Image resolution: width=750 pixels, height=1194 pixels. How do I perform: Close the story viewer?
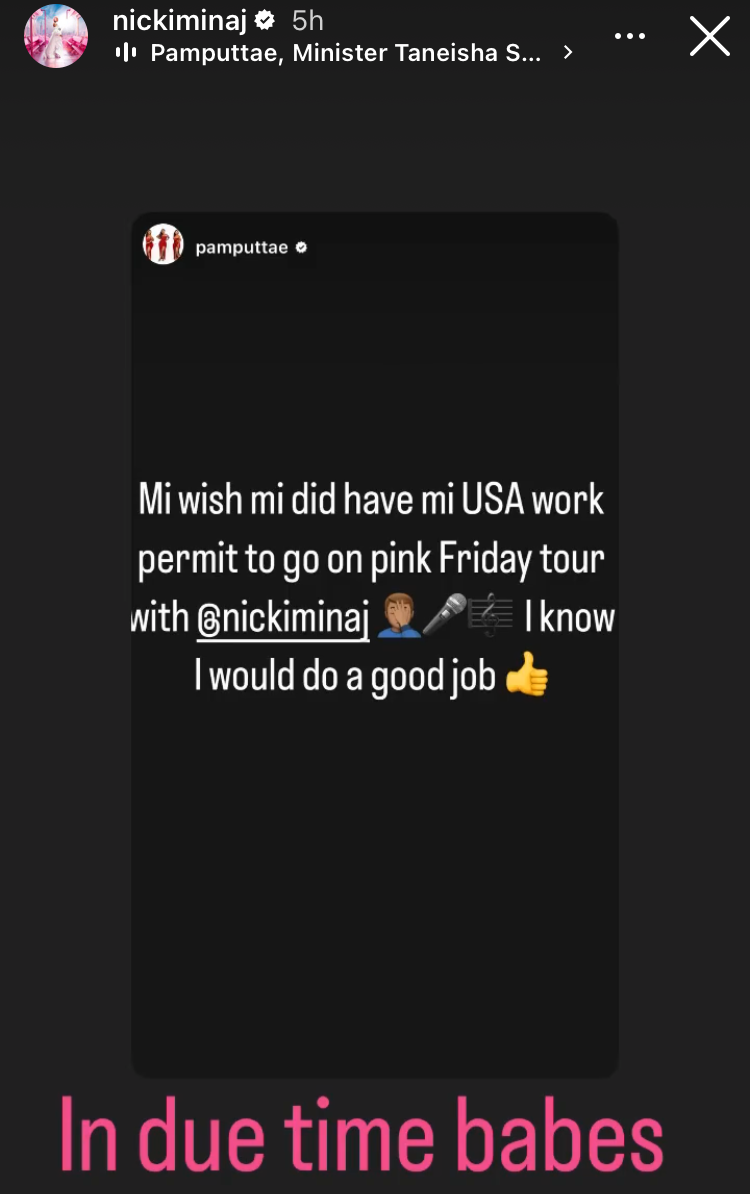709,37
